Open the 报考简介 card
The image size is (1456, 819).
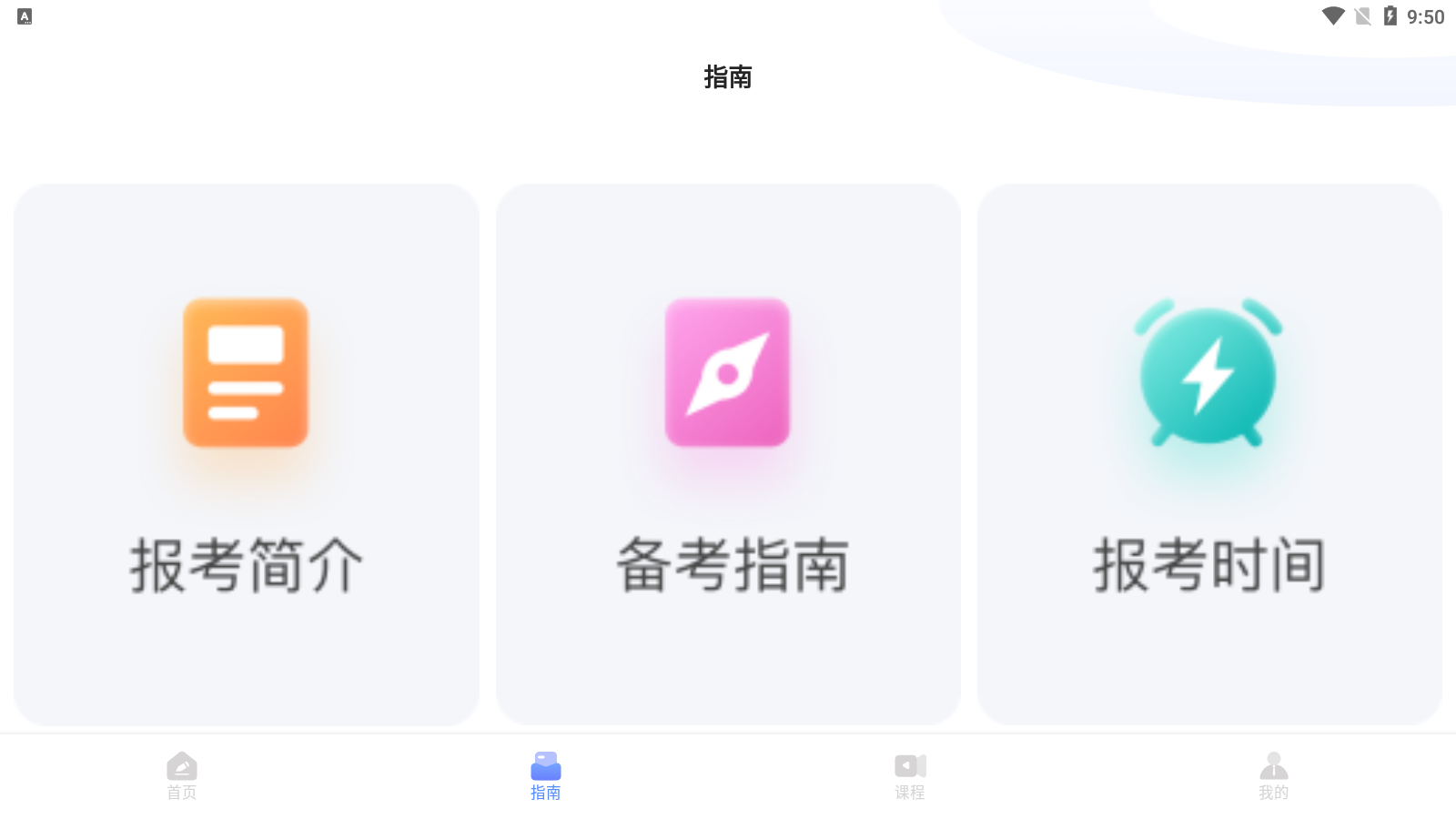[x=246, y=454]
